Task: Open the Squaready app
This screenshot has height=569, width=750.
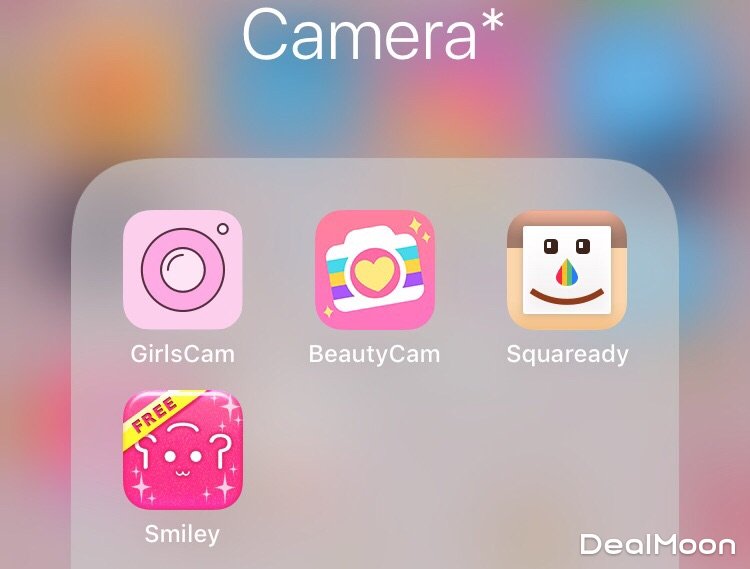Action: [x=567, y=270]
